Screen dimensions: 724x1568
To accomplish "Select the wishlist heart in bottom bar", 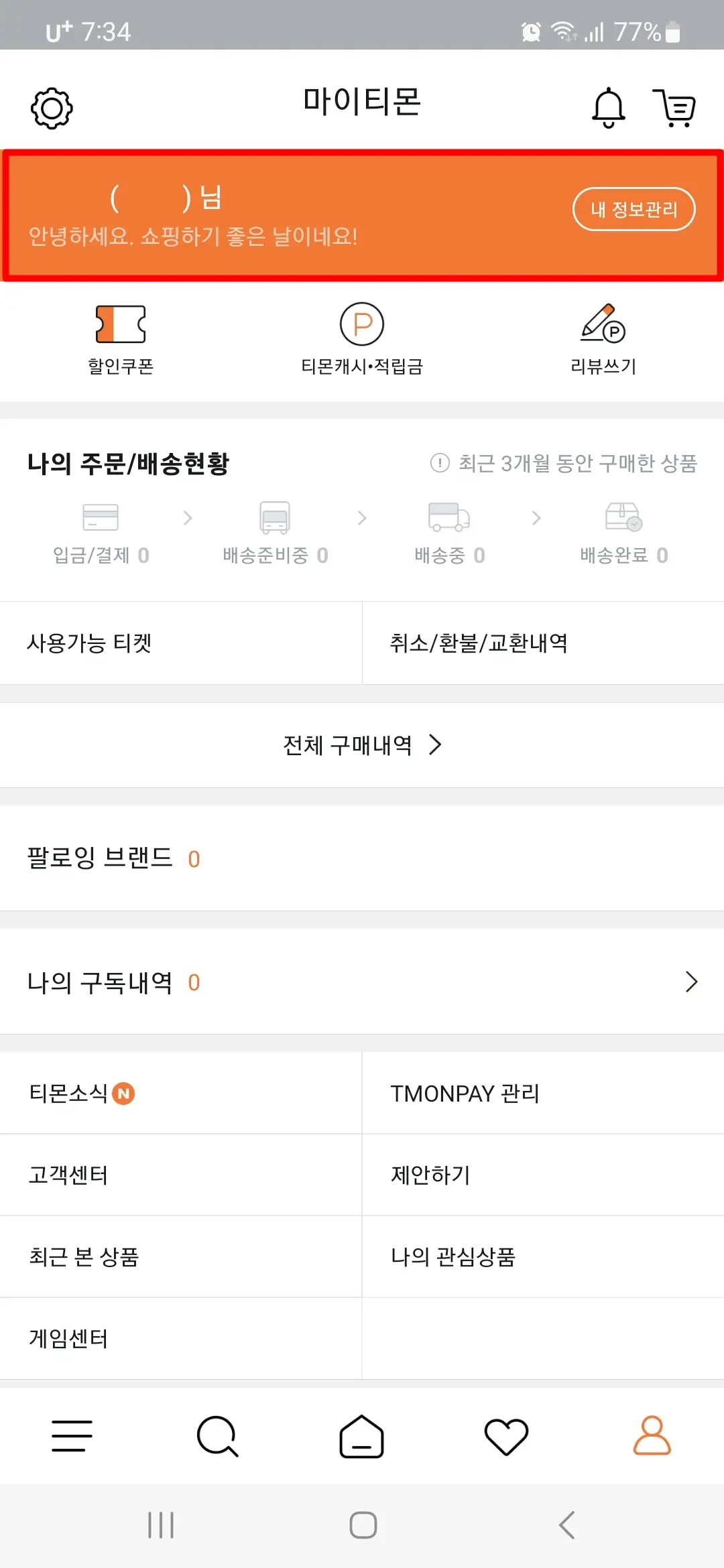I will 507,1436.
